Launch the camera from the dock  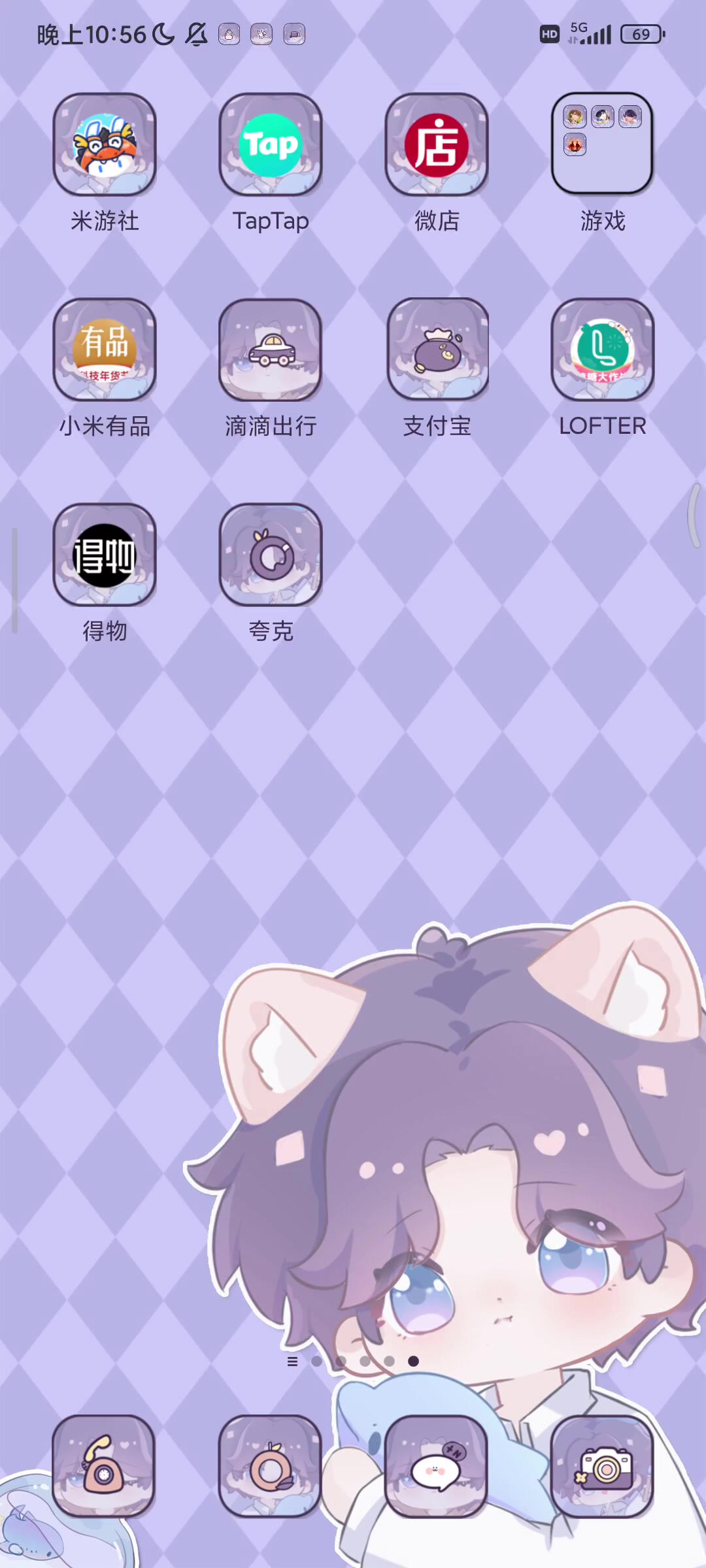[x=602, y=1466]
